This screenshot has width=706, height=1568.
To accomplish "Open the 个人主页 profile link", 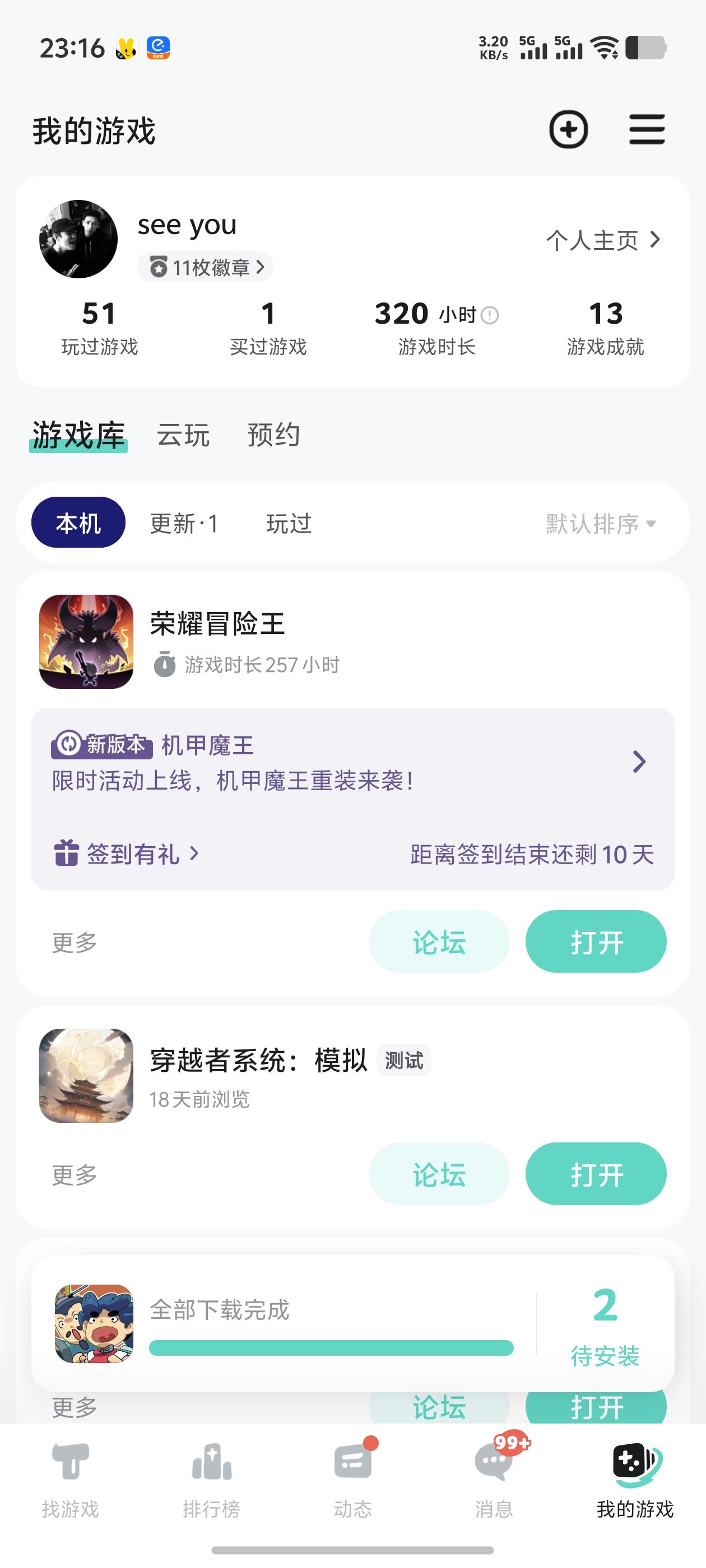I will point(602,240).
